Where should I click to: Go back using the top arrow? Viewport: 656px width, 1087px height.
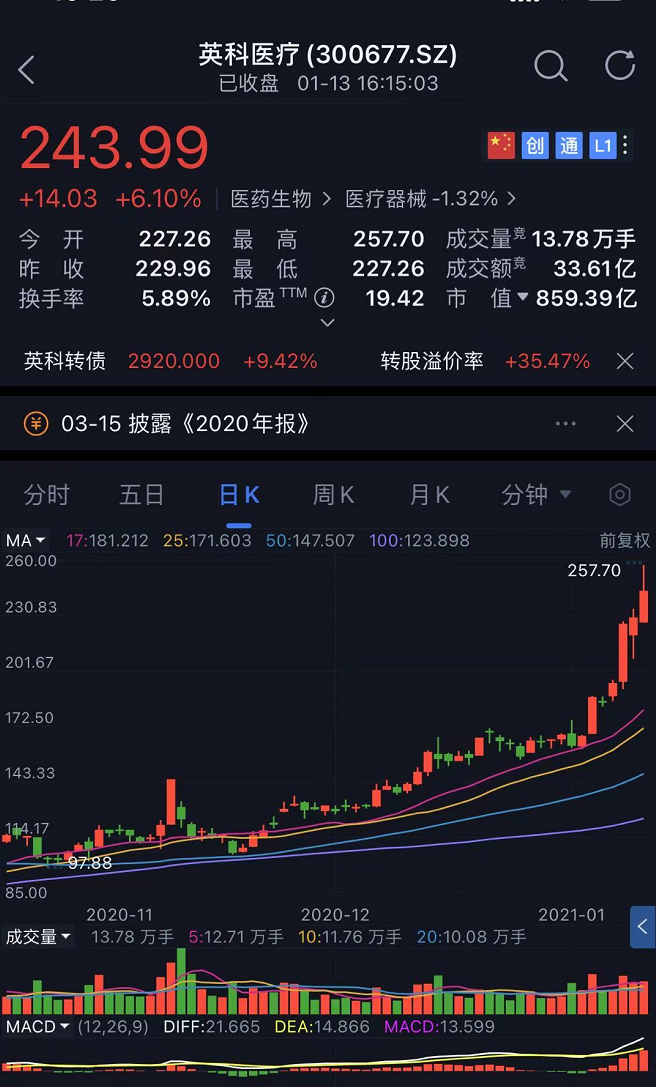[26, 70]
